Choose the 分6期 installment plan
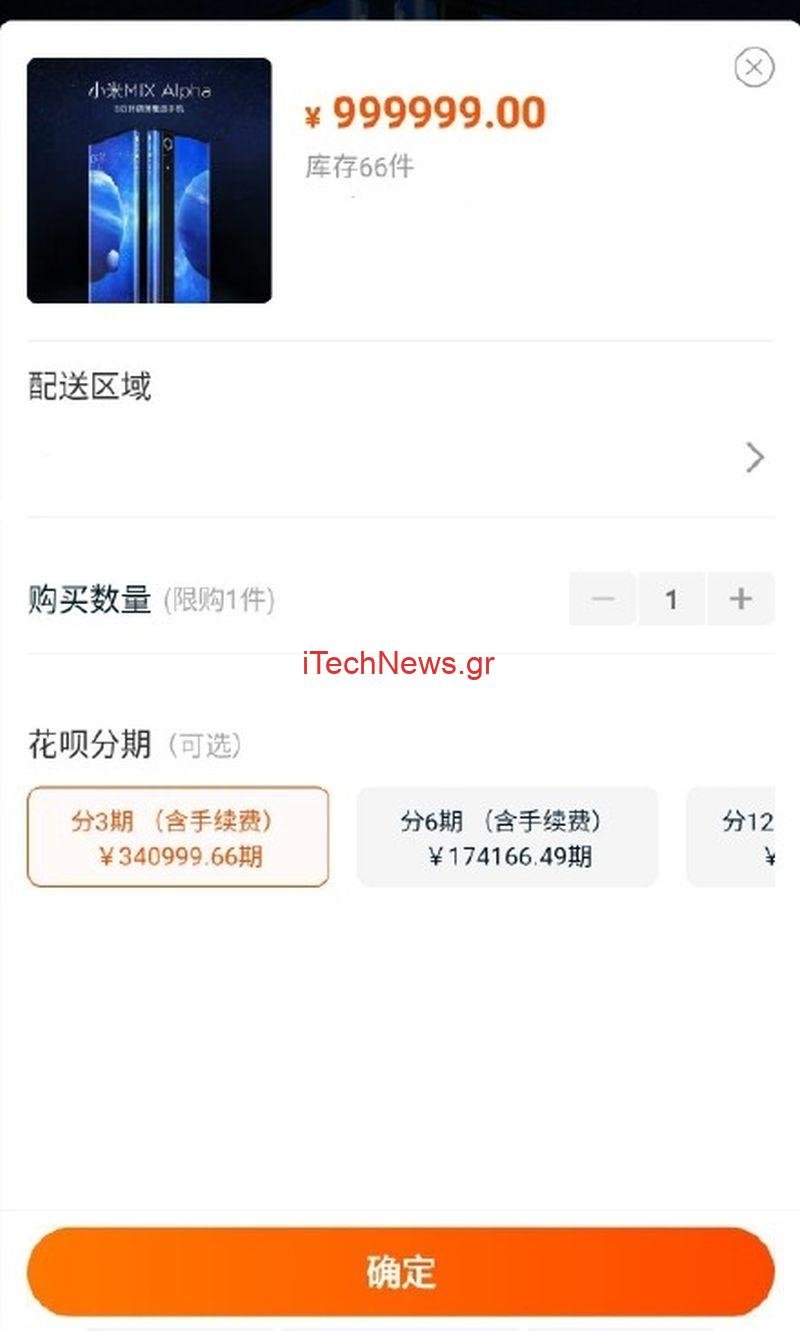 point(507,837)
